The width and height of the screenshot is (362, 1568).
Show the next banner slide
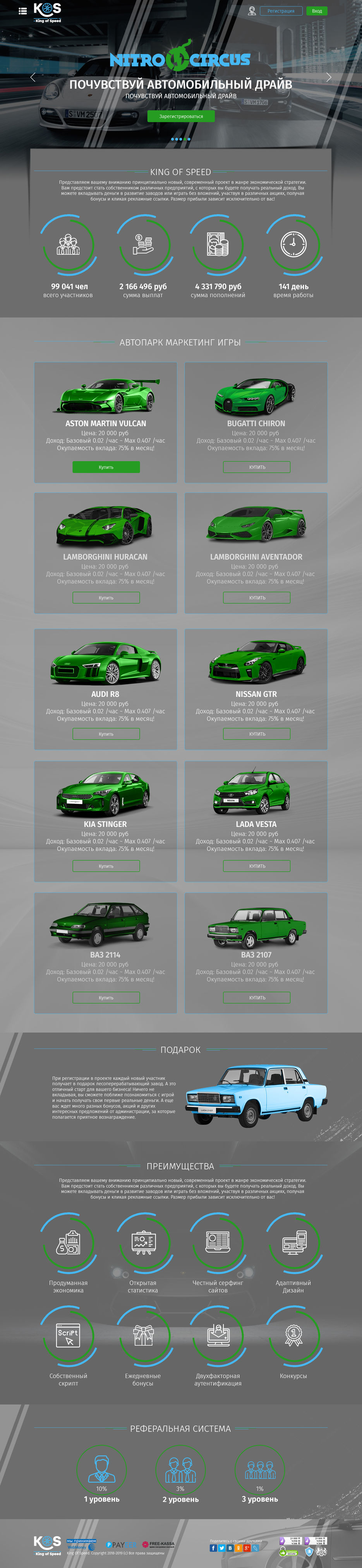click(x=328, y=77)
